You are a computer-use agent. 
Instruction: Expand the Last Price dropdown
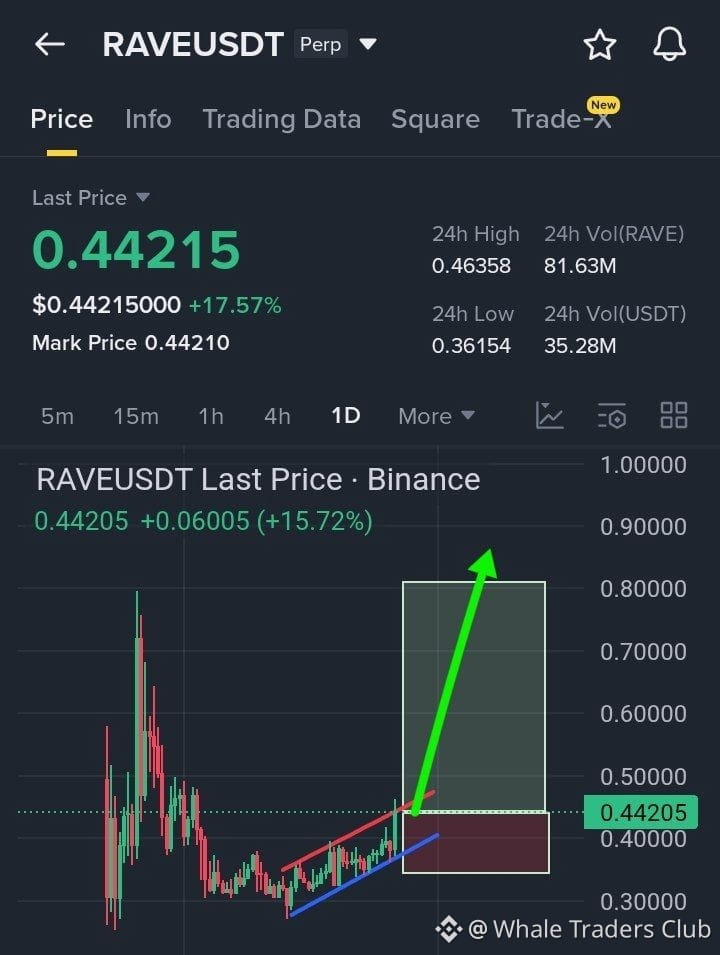142,198
